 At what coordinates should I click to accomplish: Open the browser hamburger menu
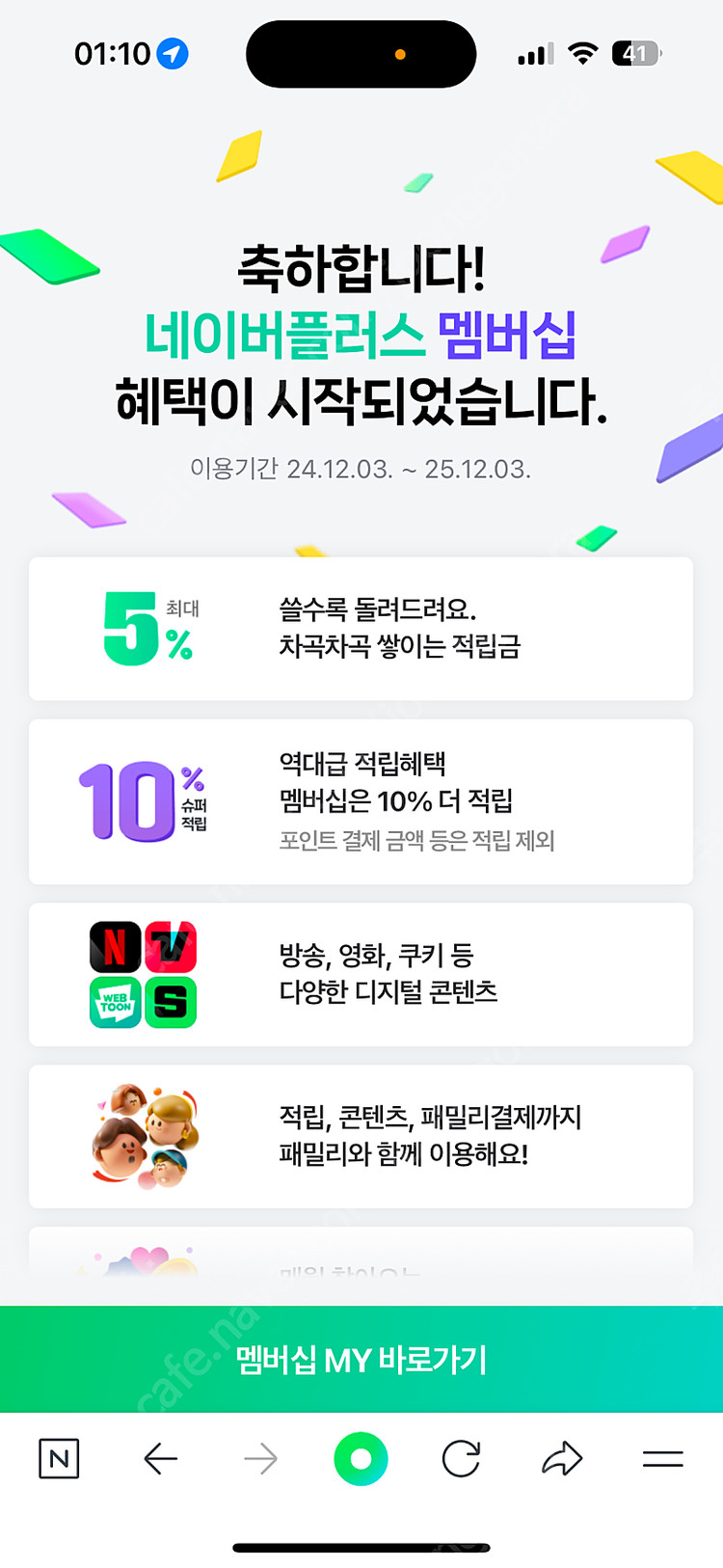click(662, 1459)
